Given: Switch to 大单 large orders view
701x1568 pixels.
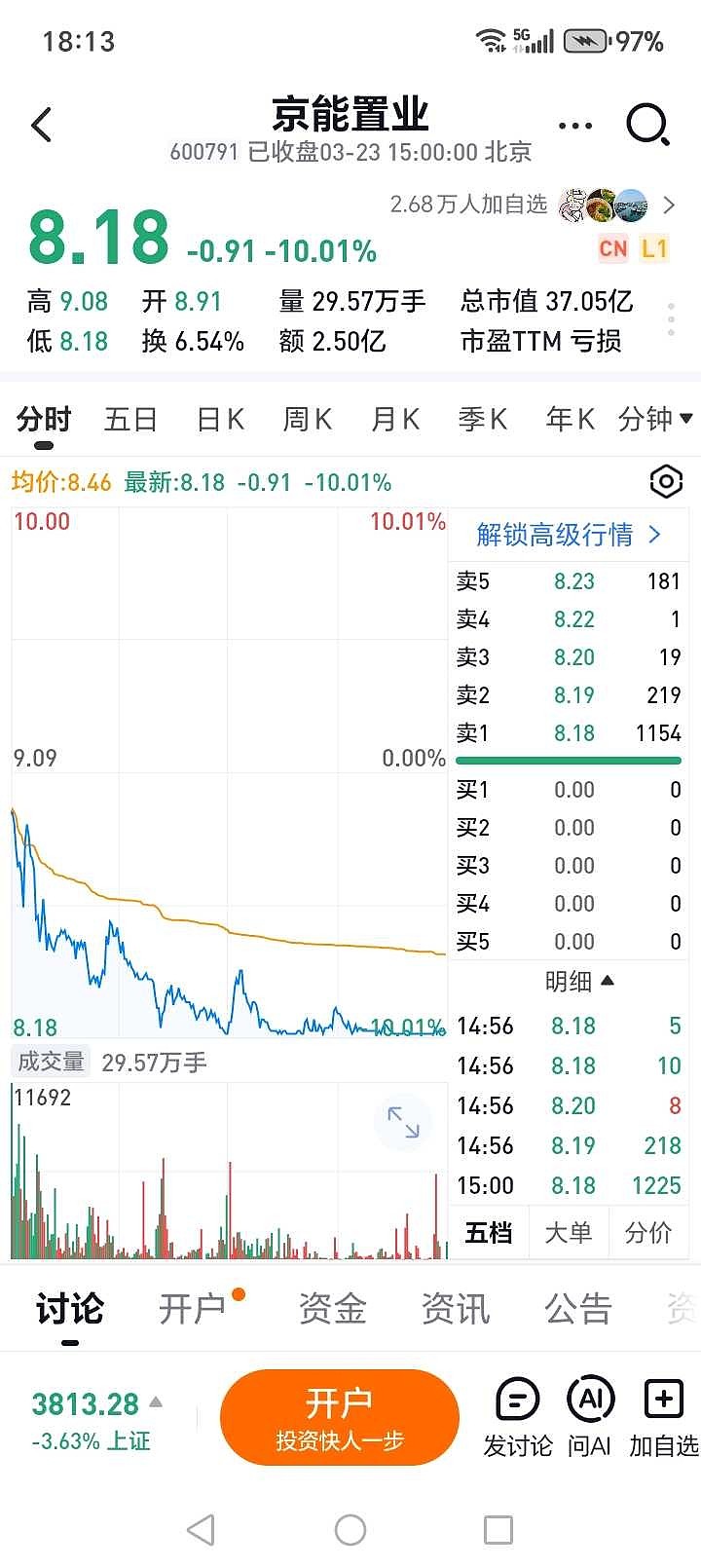Looking at the screenshot, I should pyautogui.click(x=568, y=1232).
